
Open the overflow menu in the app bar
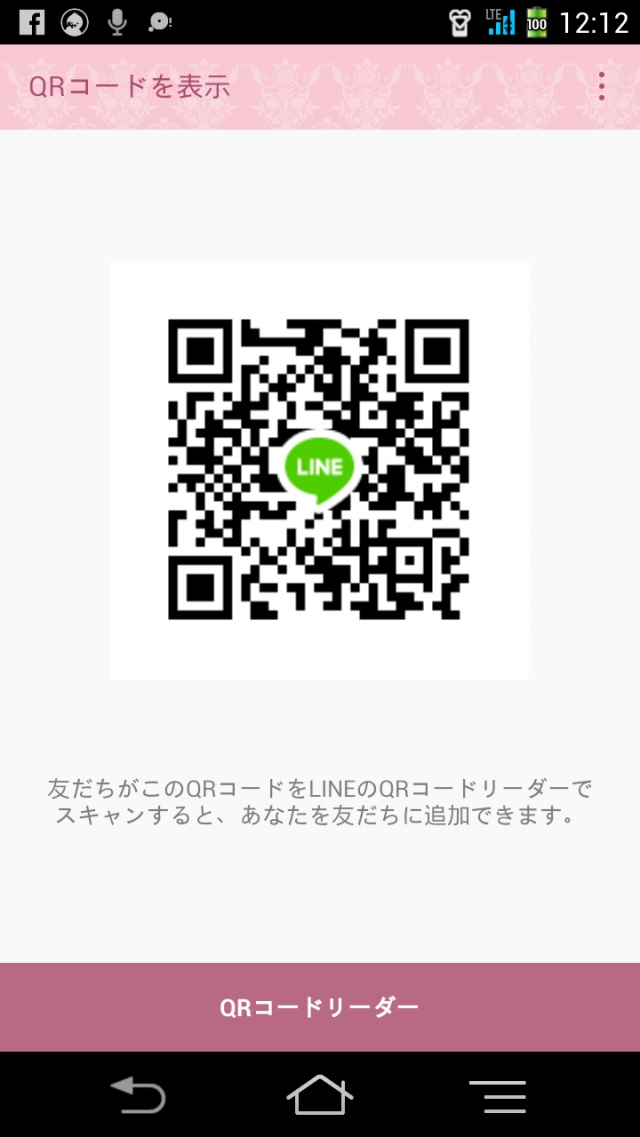click(x=601, y=87)
